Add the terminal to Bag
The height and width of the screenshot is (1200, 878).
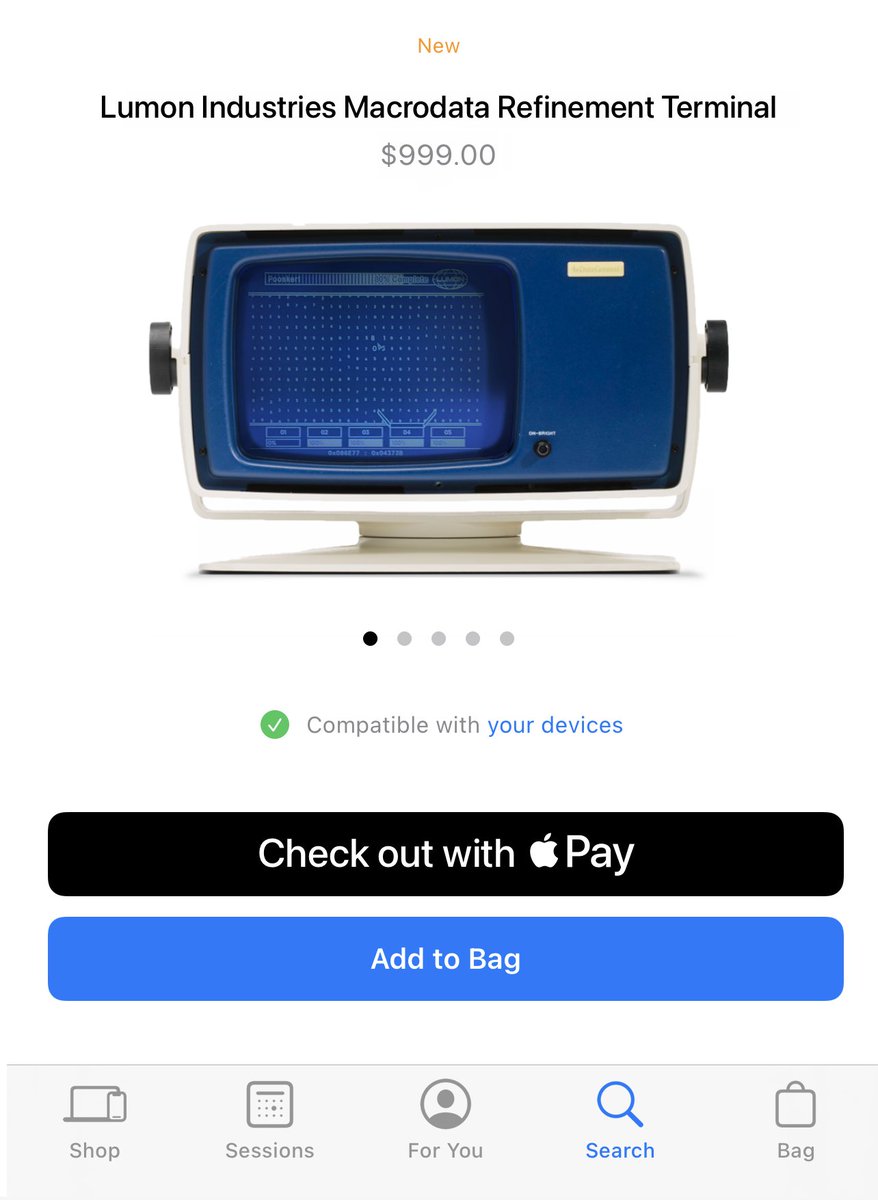445,959
